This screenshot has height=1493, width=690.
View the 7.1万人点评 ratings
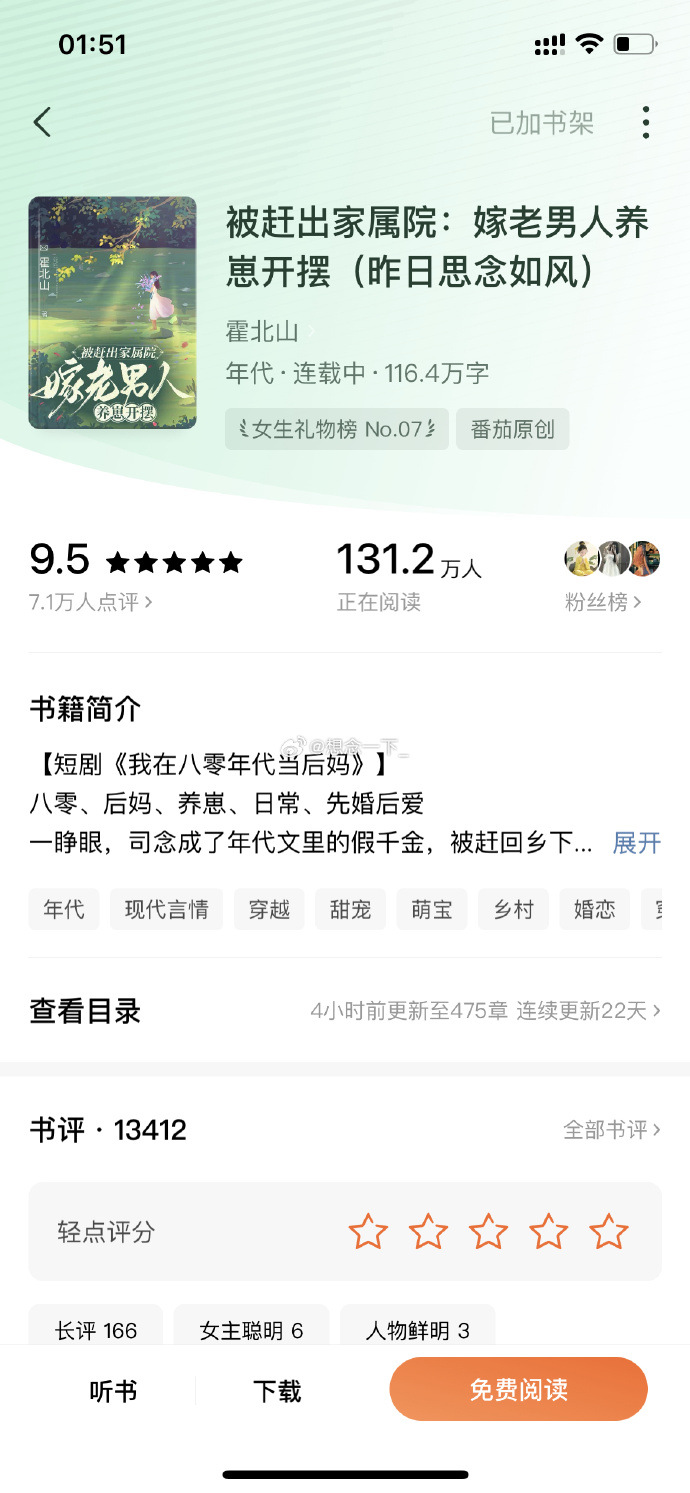(90, 602)
